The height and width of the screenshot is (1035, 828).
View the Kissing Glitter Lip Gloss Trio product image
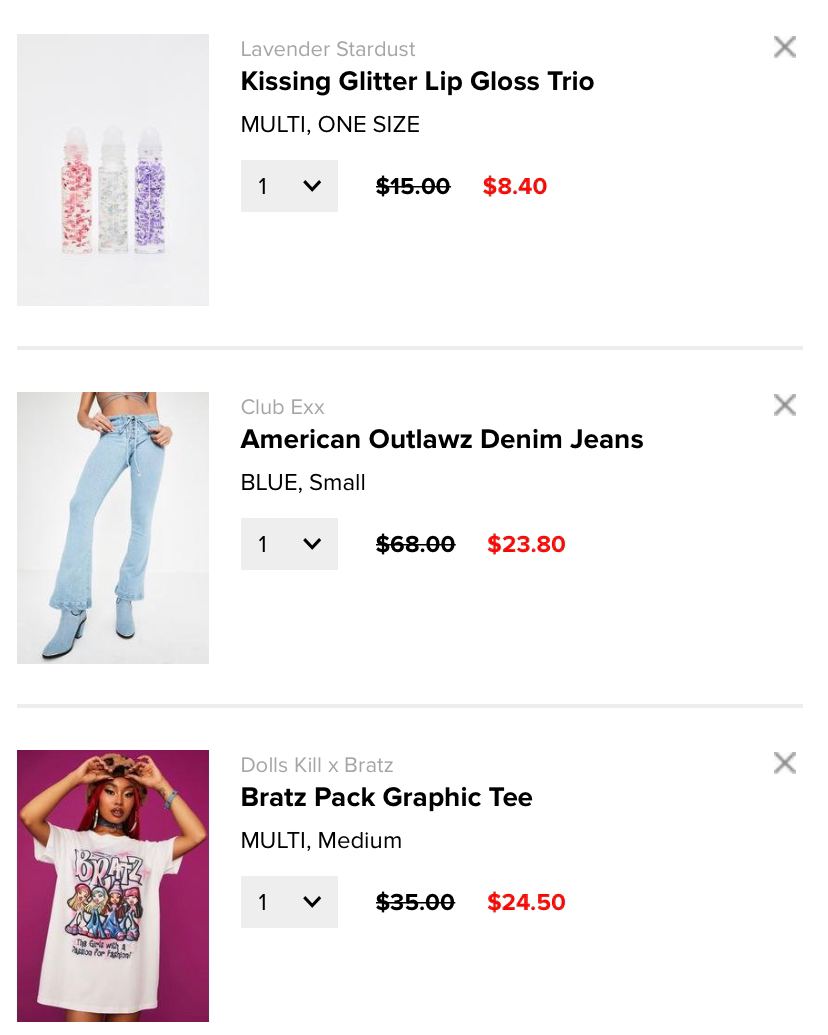tap(113, 170)
